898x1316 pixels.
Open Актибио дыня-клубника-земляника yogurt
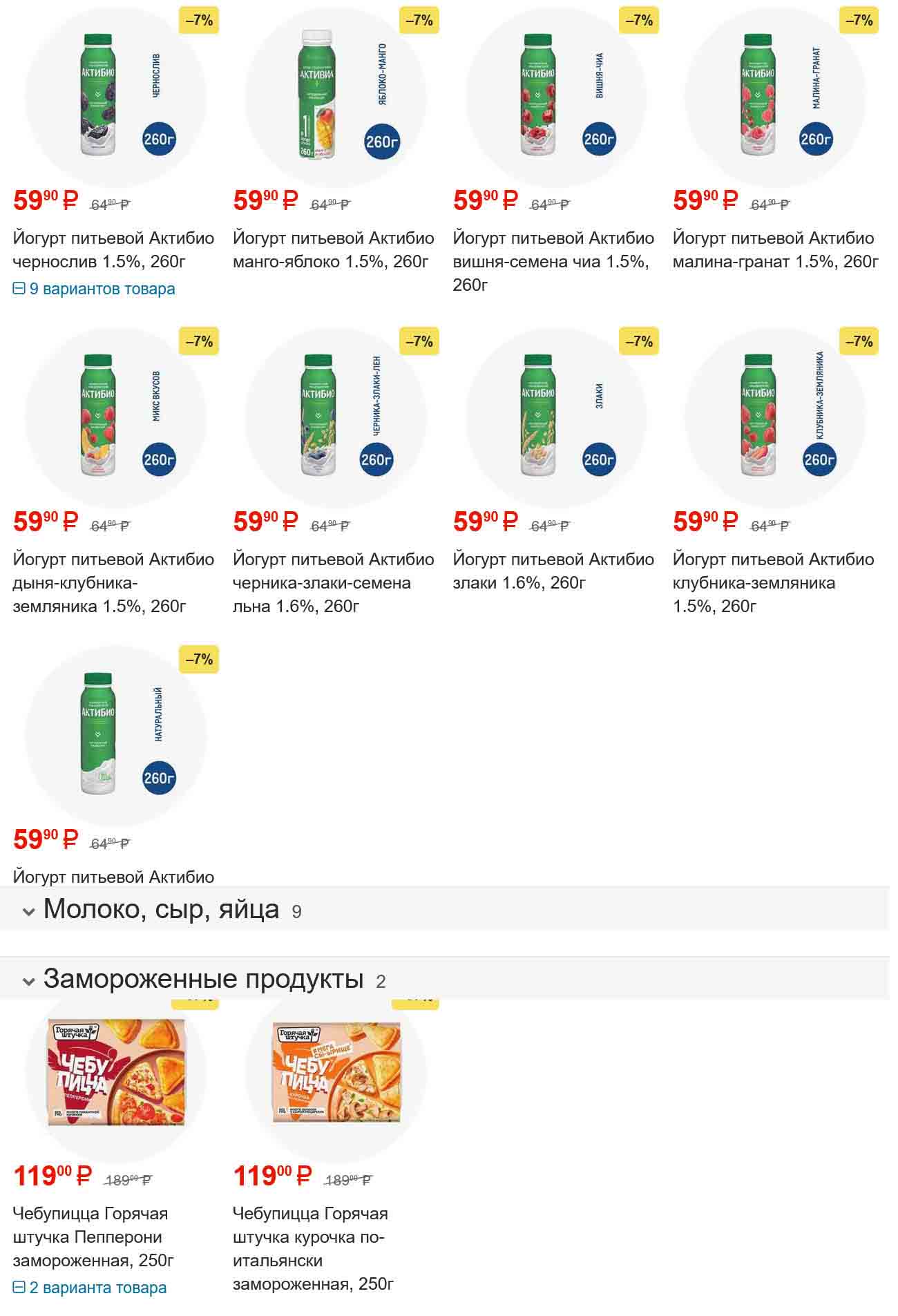coord(113,582)
